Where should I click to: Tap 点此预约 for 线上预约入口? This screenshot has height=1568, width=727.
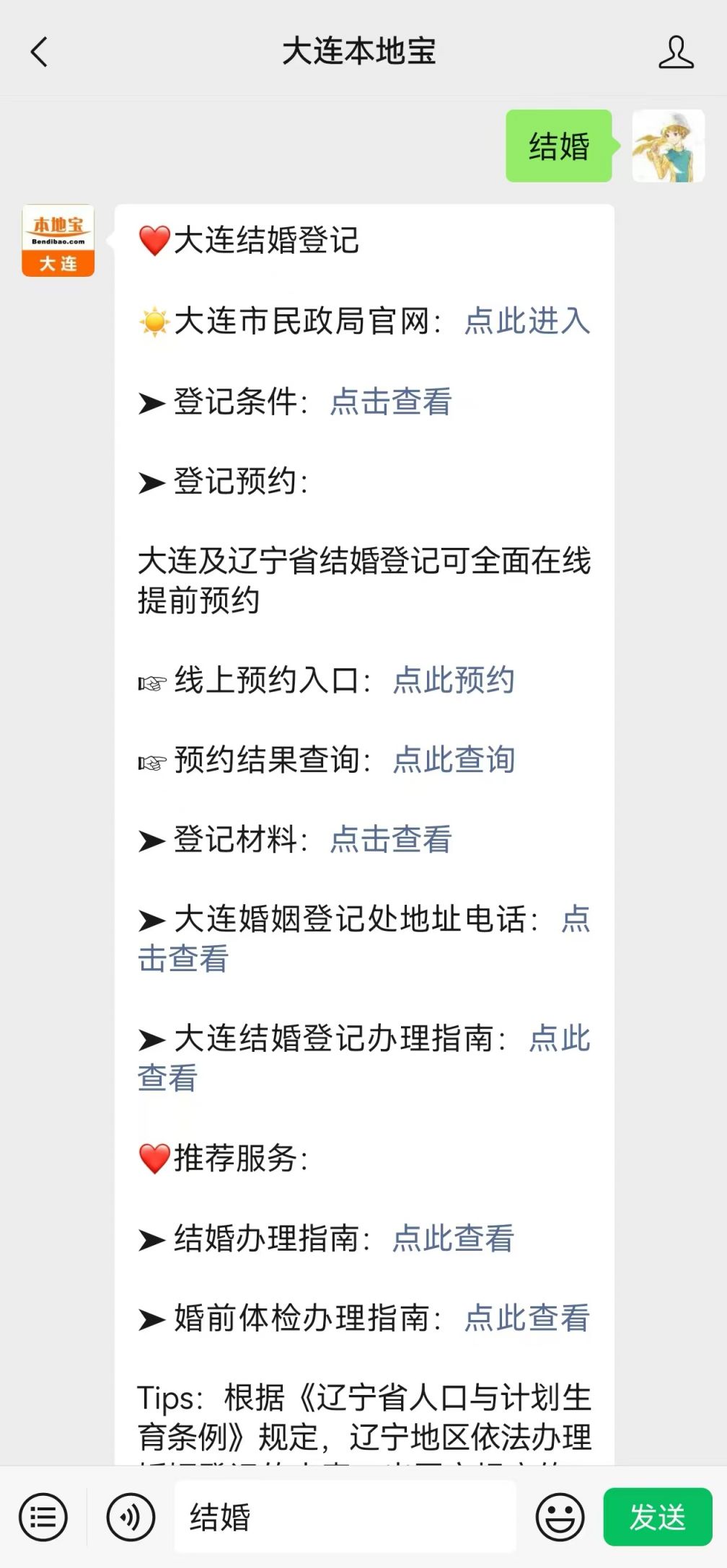click(x=454, y=680)
